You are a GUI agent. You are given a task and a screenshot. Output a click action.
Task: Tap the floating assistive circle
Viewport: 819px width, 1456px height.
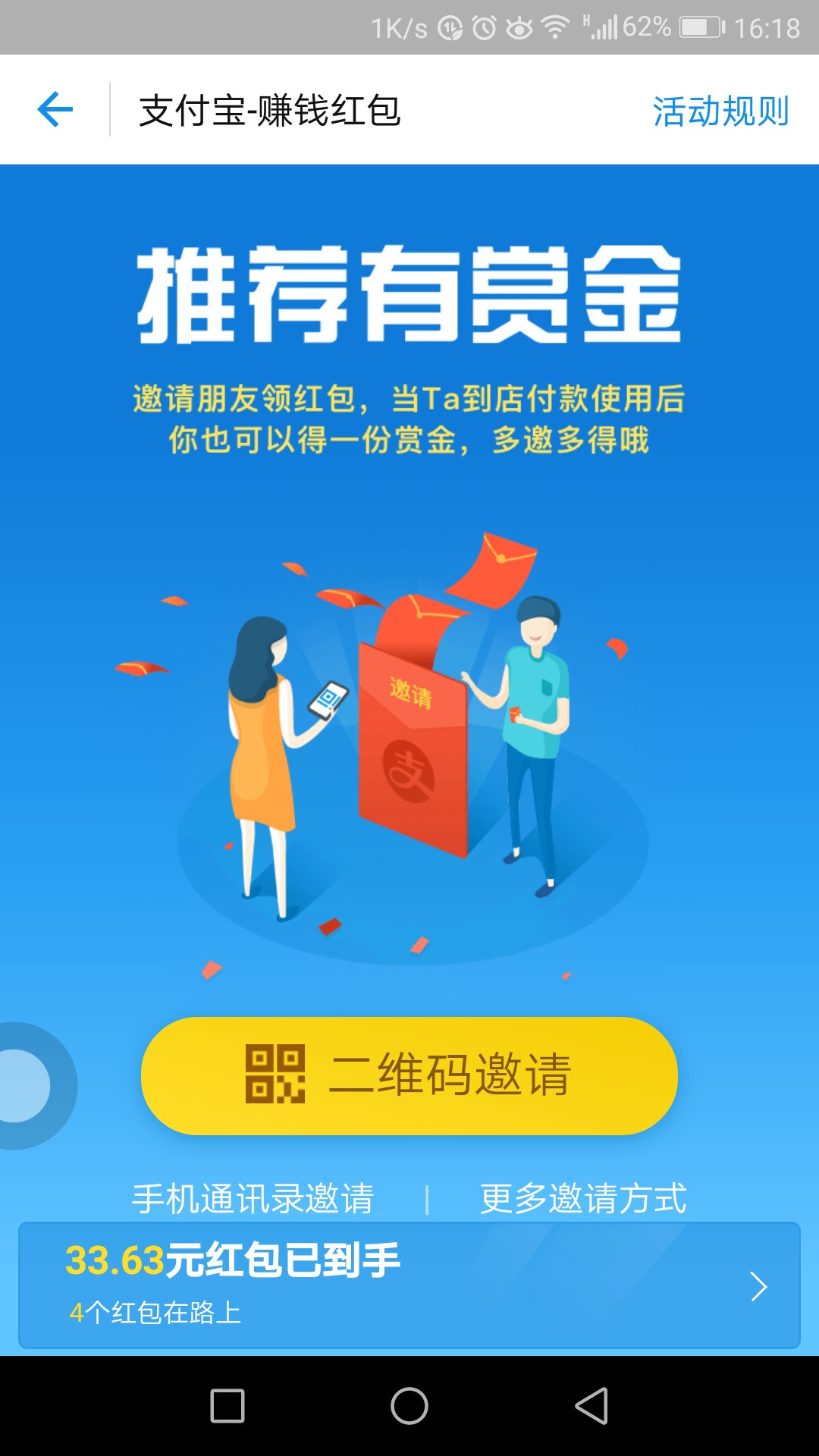(29, 1085)
